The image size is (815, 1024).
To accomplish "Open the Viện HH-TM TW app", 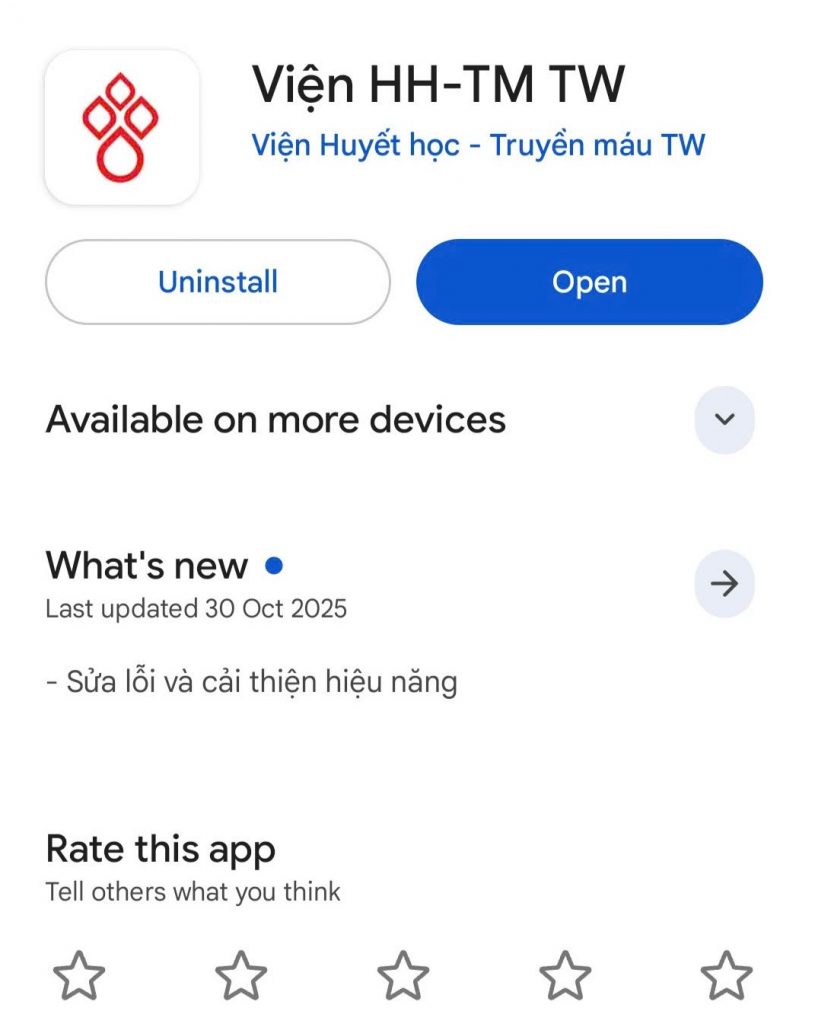I will pos(589,282).
